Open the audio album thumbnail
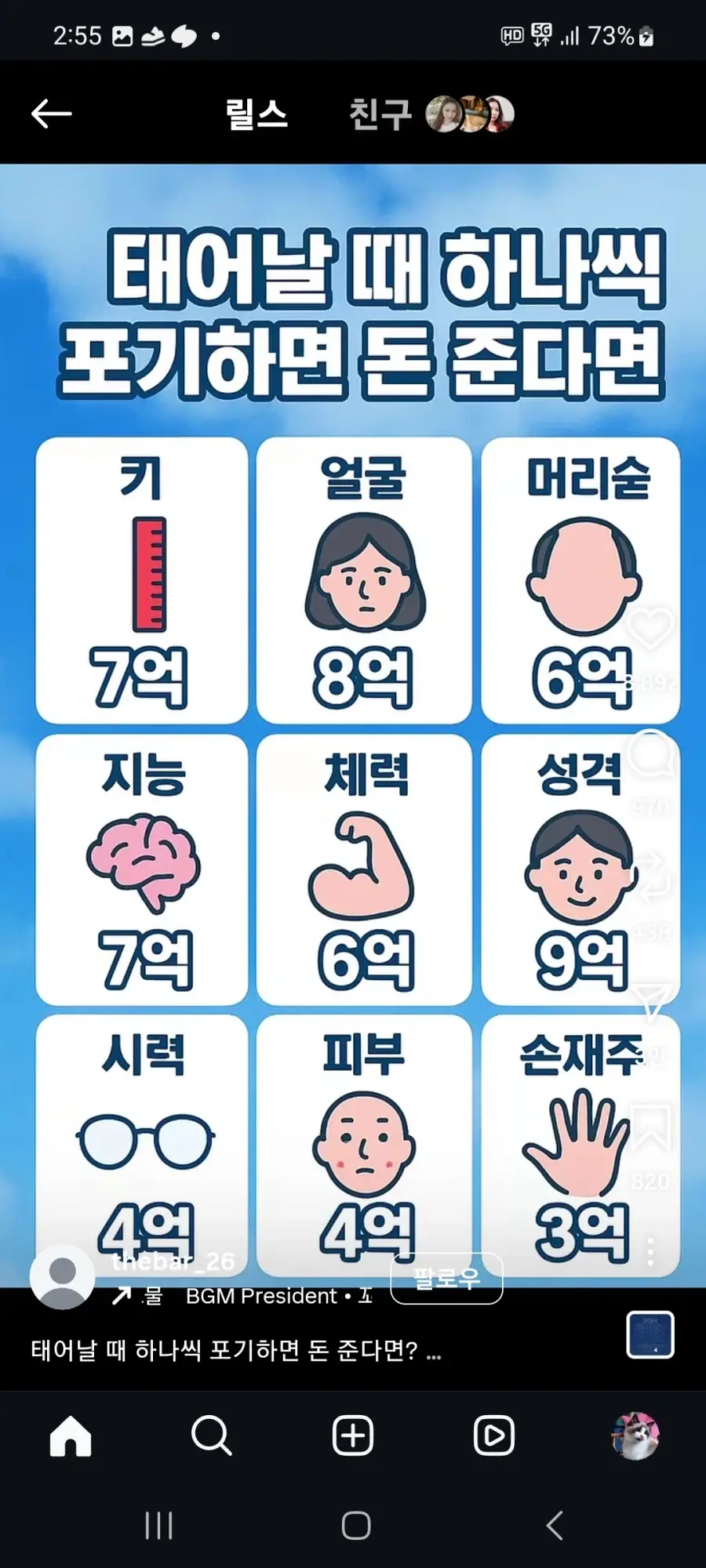This screenshot has height=1568, width=706. 650,1334
